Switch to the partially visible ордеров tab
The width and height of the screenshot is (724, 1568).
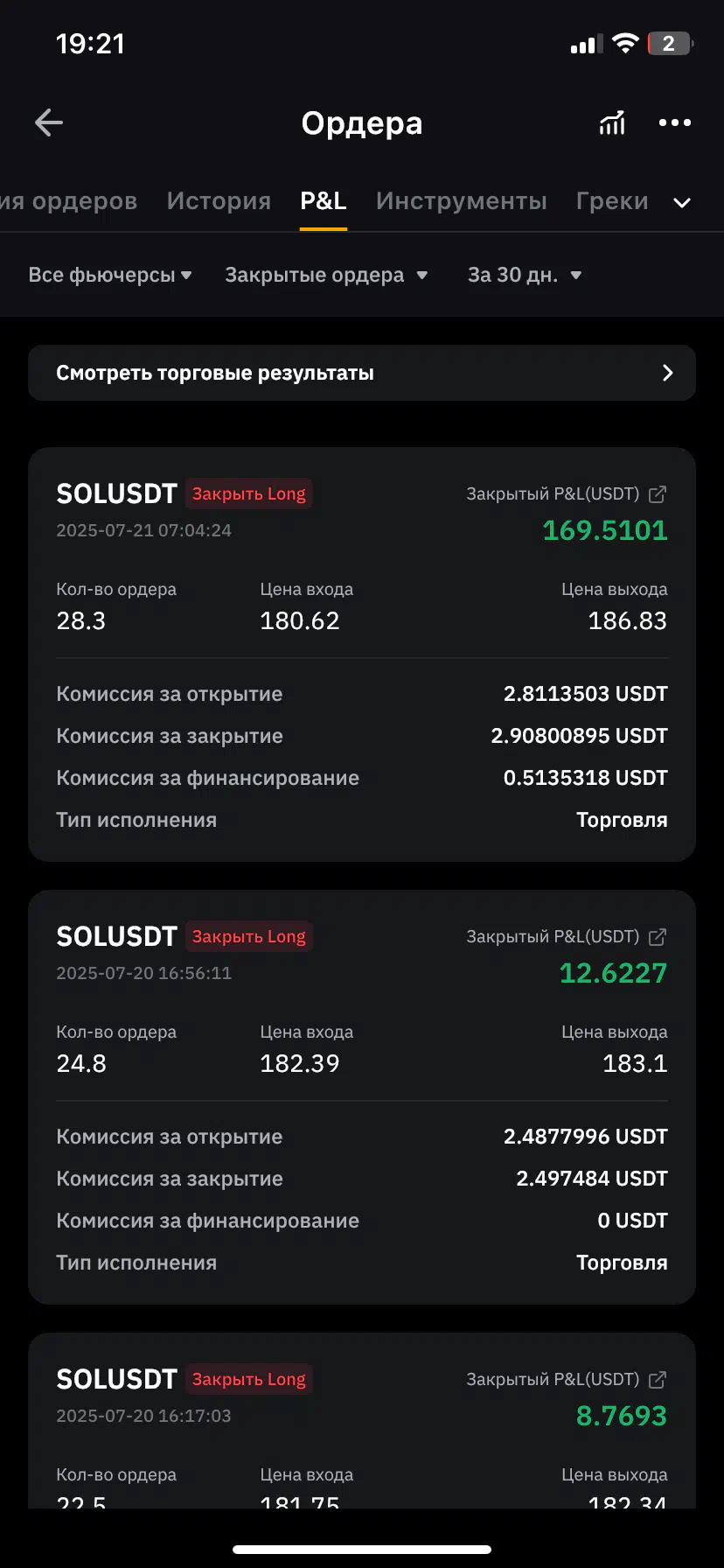coord(68,201)
